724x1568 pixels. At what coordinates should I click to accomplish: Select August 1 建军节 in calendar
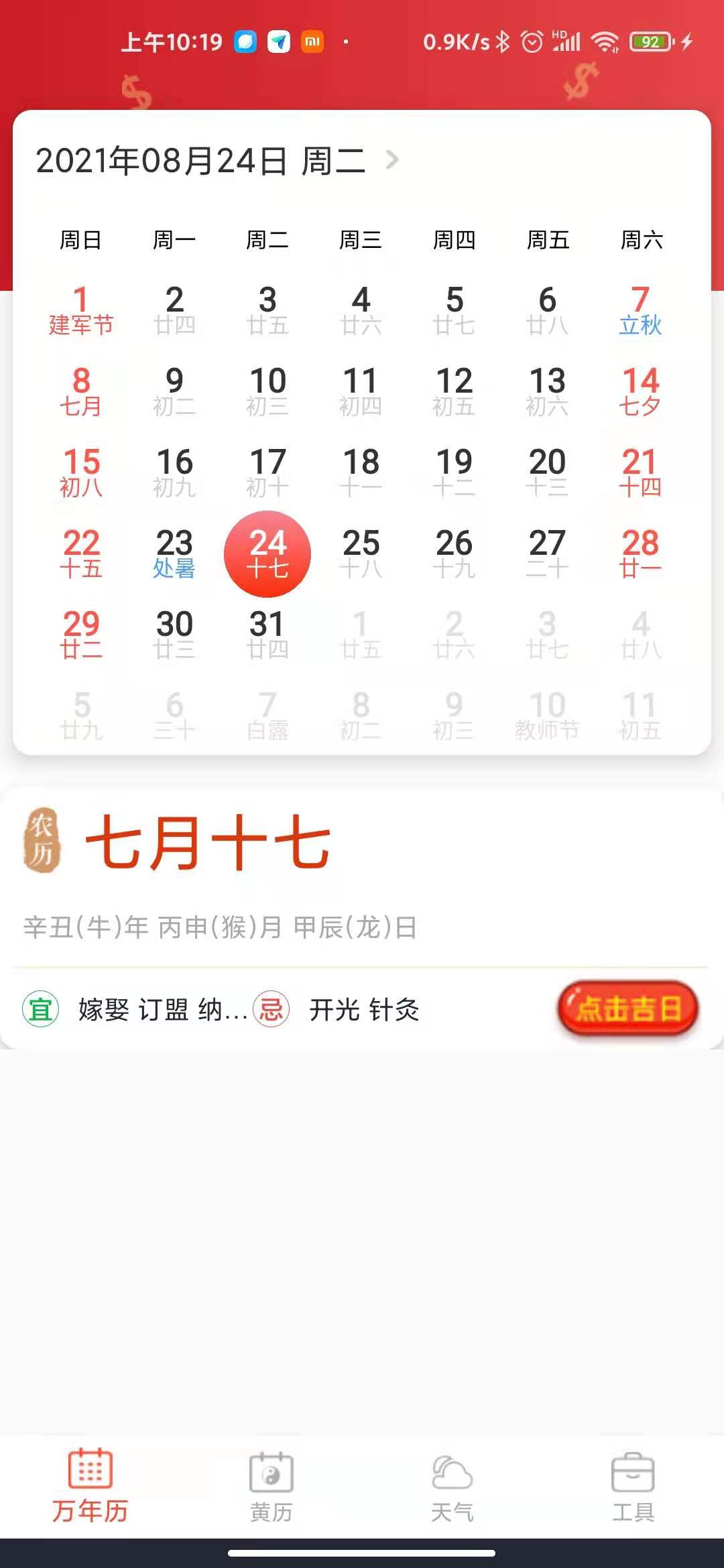tap(80, 310)
